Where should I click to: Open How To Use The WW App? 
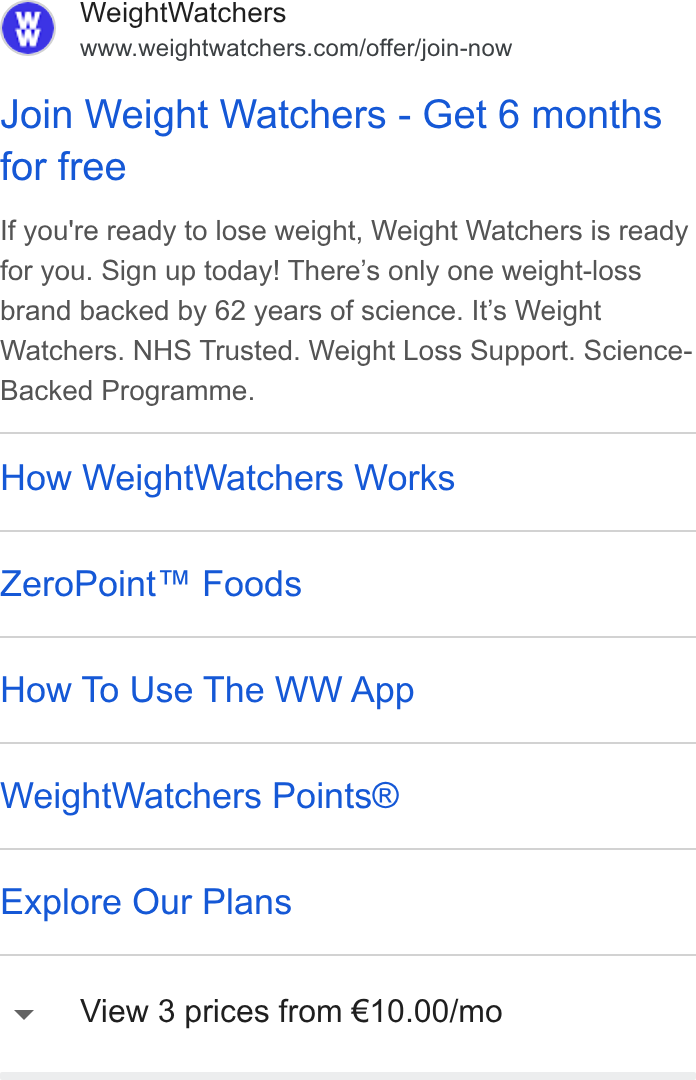207,690
